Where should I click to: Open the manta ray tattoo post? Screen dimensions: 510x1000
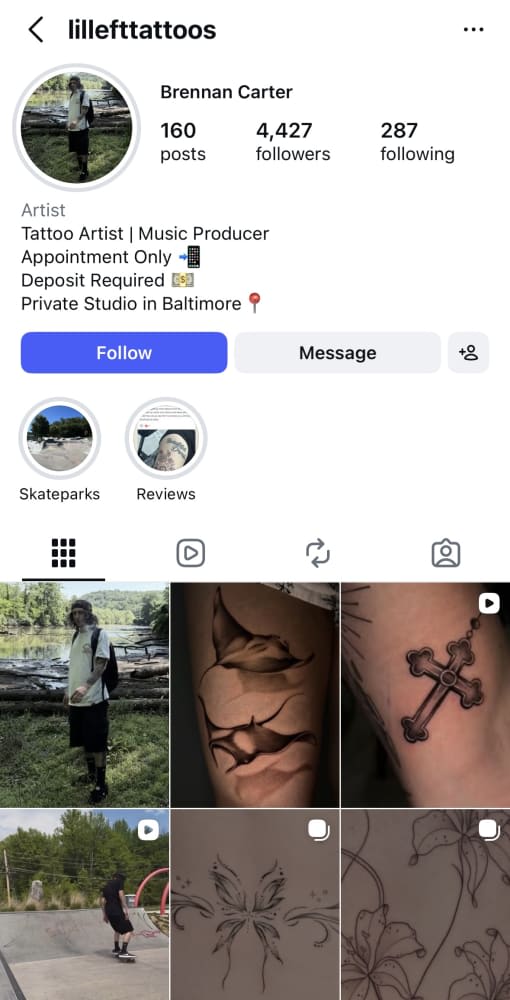tap(255, 695)
